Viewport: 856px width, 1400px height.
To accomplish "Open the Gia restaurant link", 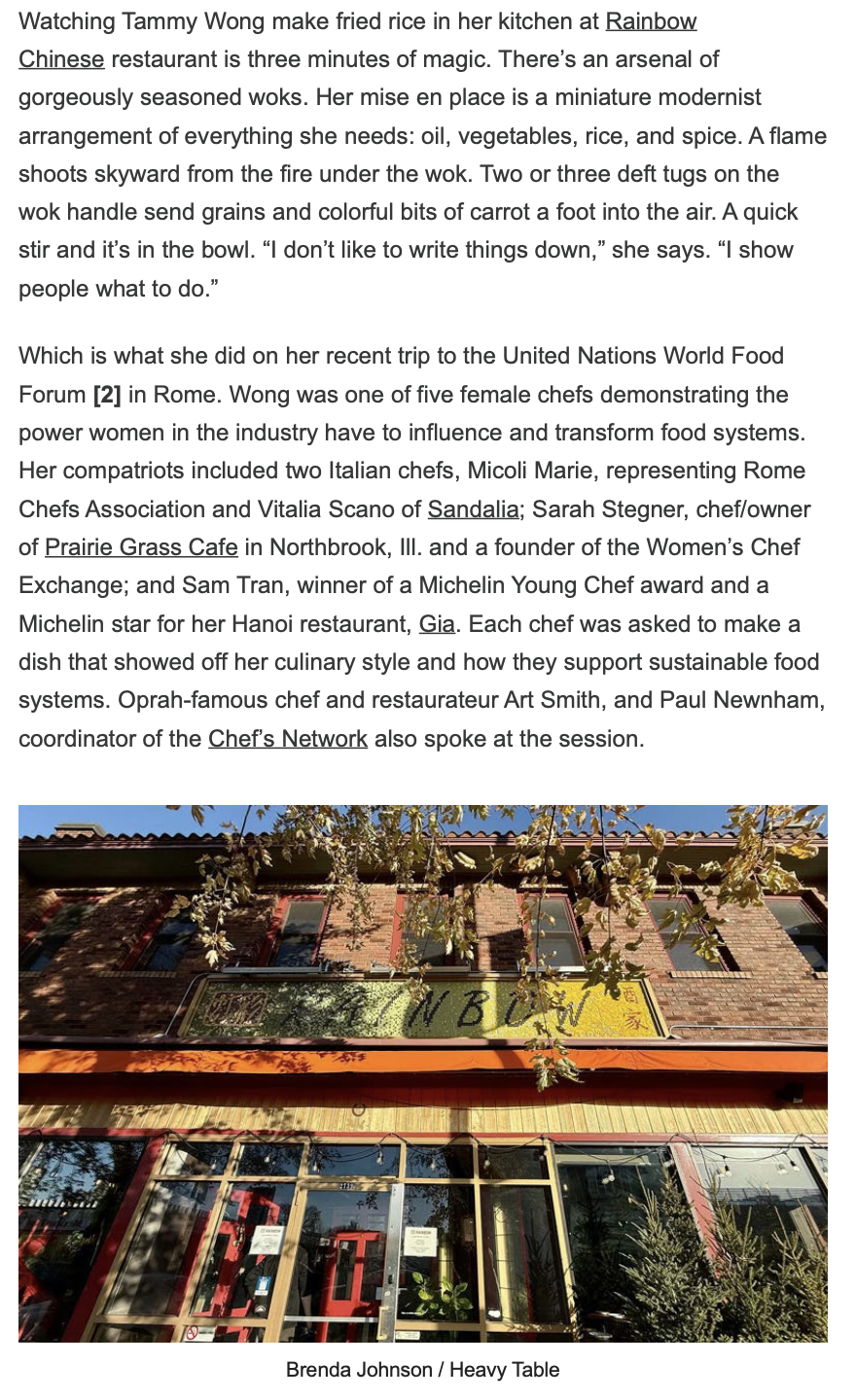I will coord(436,624).
